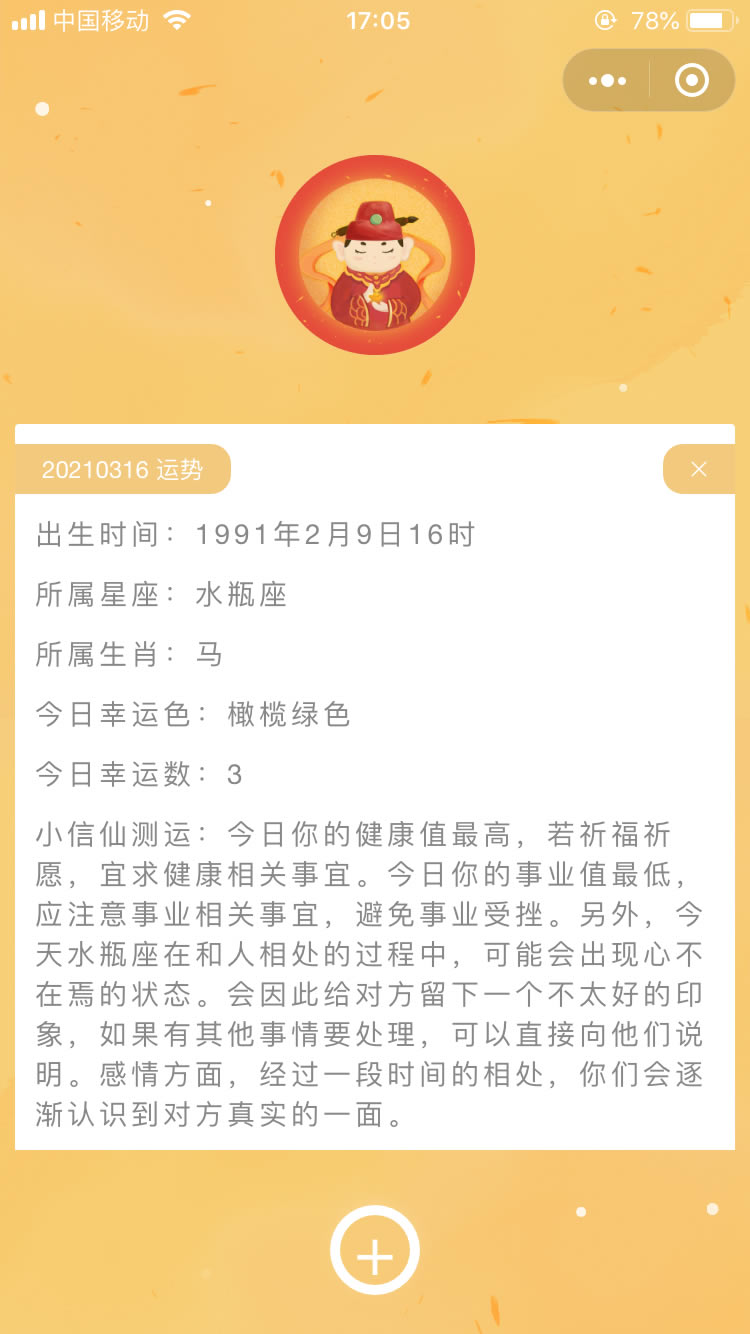Open the mini program more options menu
The image size is (750, 1334).
[607, 80]
